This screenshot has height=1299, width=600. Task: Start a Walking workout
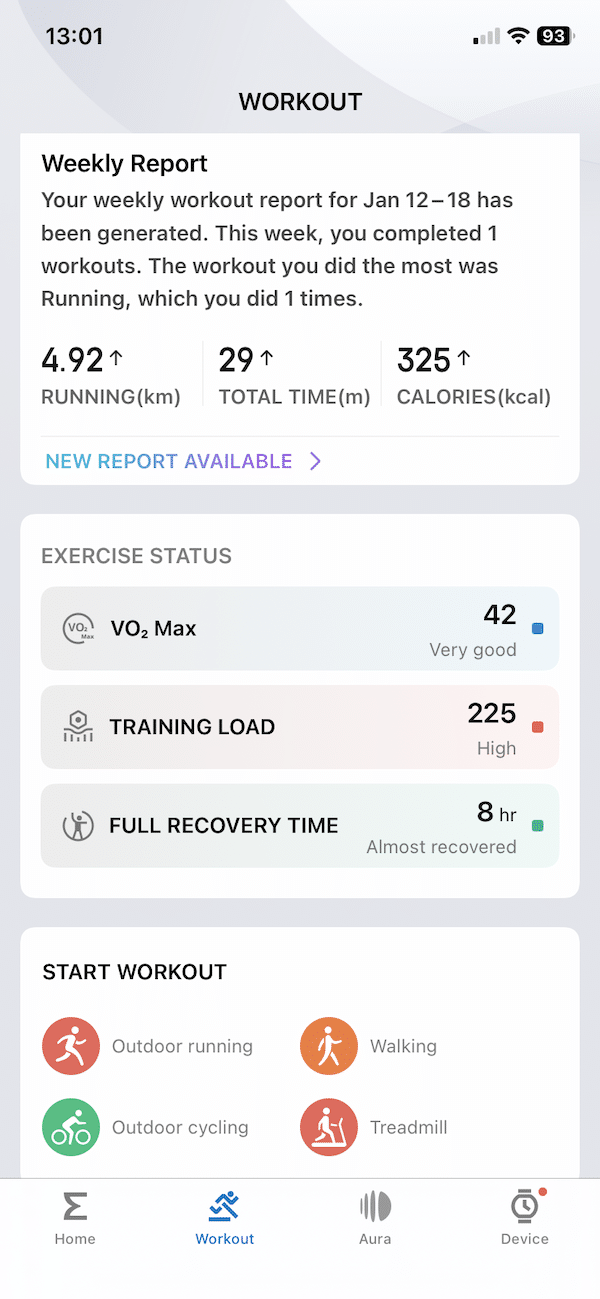click(x=329, y=1047)
